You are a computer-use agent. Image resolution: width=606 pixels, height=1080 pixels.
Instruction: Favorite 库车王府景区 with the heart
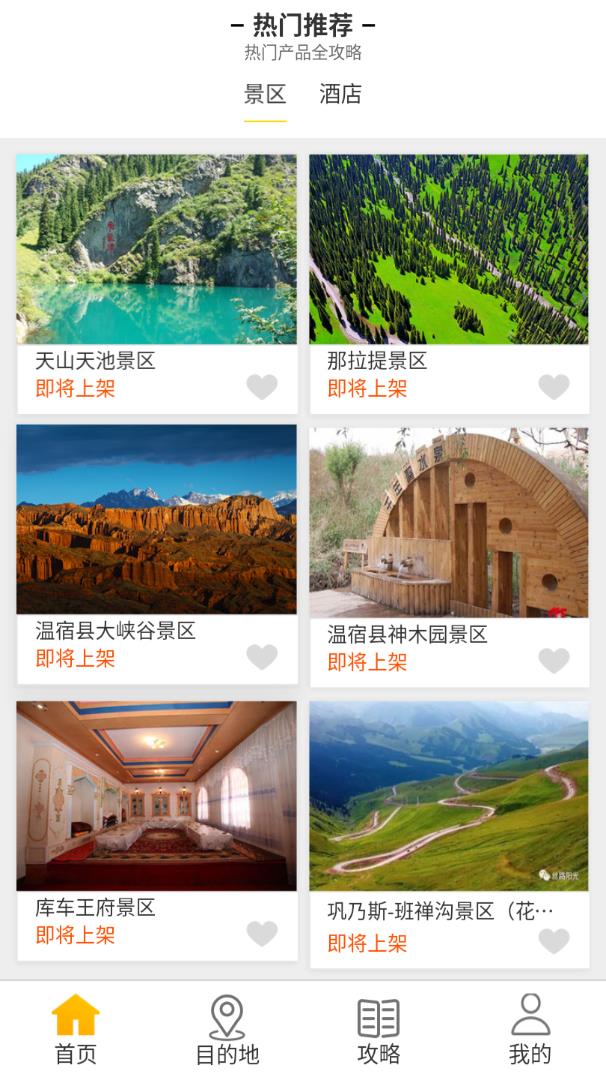click(x=262, y=934)
